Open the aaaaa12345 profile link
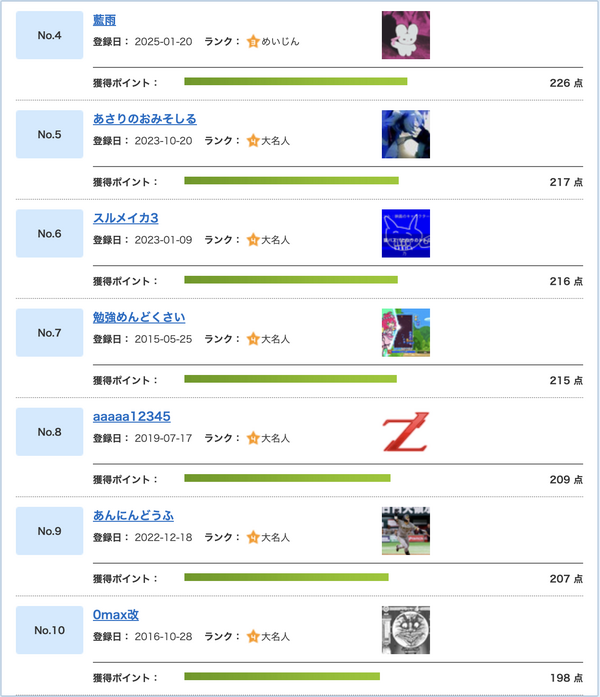The height and width of the screenshot is (697, 600). [133, 416]
